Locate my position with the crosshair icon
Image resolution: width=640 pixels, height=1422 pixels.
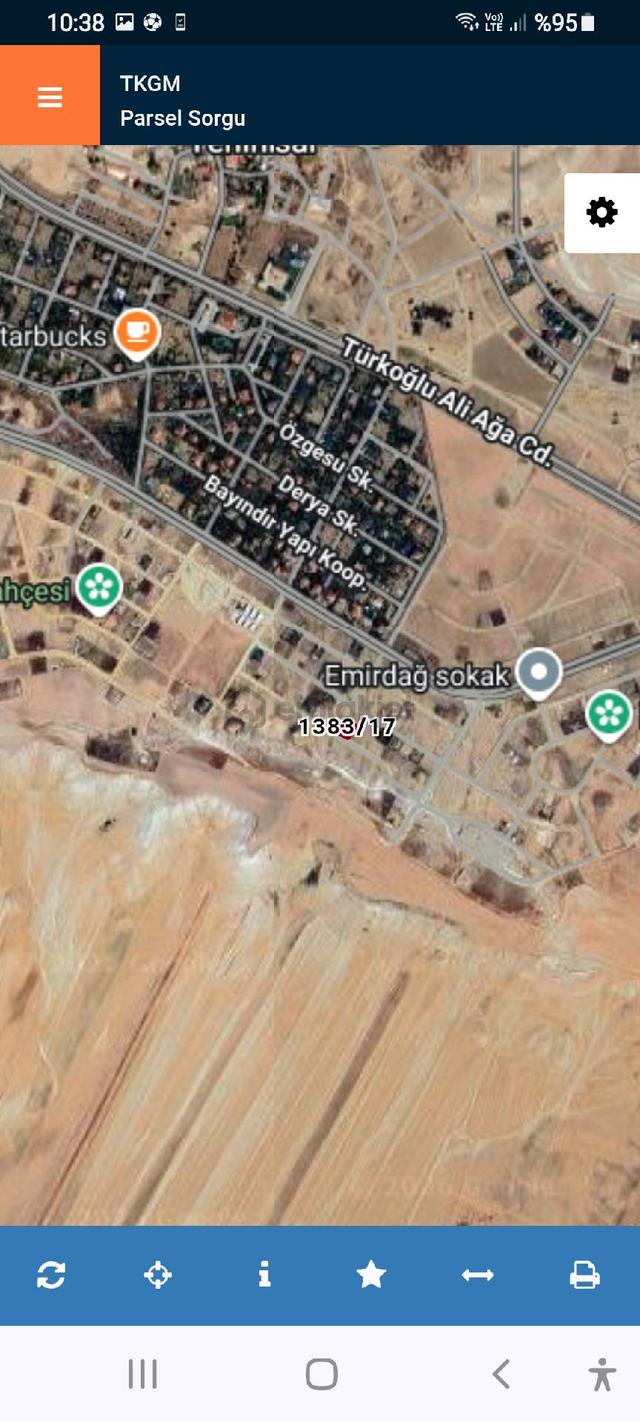158,1275
